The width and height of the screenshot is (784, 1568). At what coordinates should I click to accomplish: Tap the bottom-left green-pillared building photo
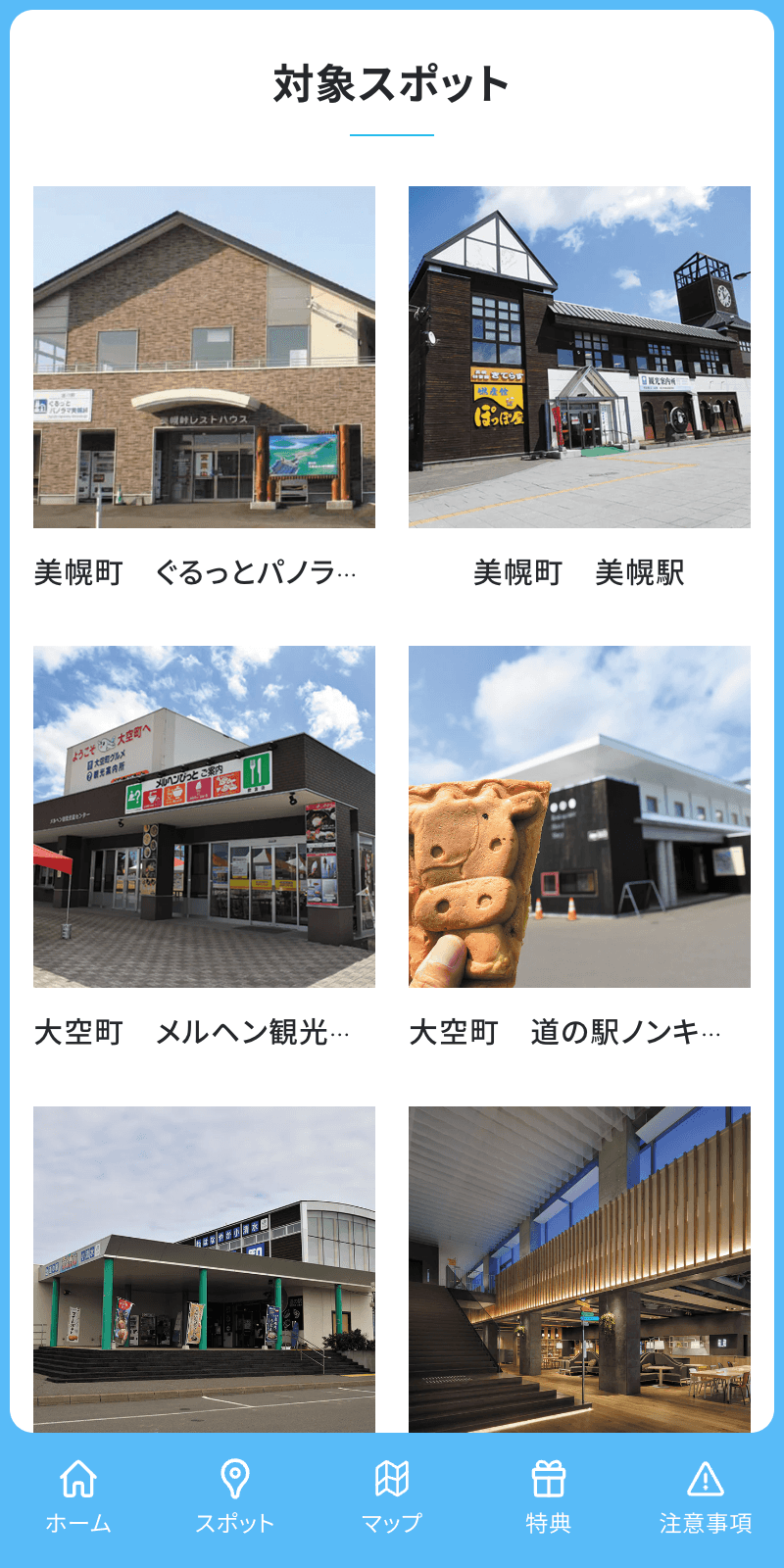pyautogui.click(x=204, y=1270)
